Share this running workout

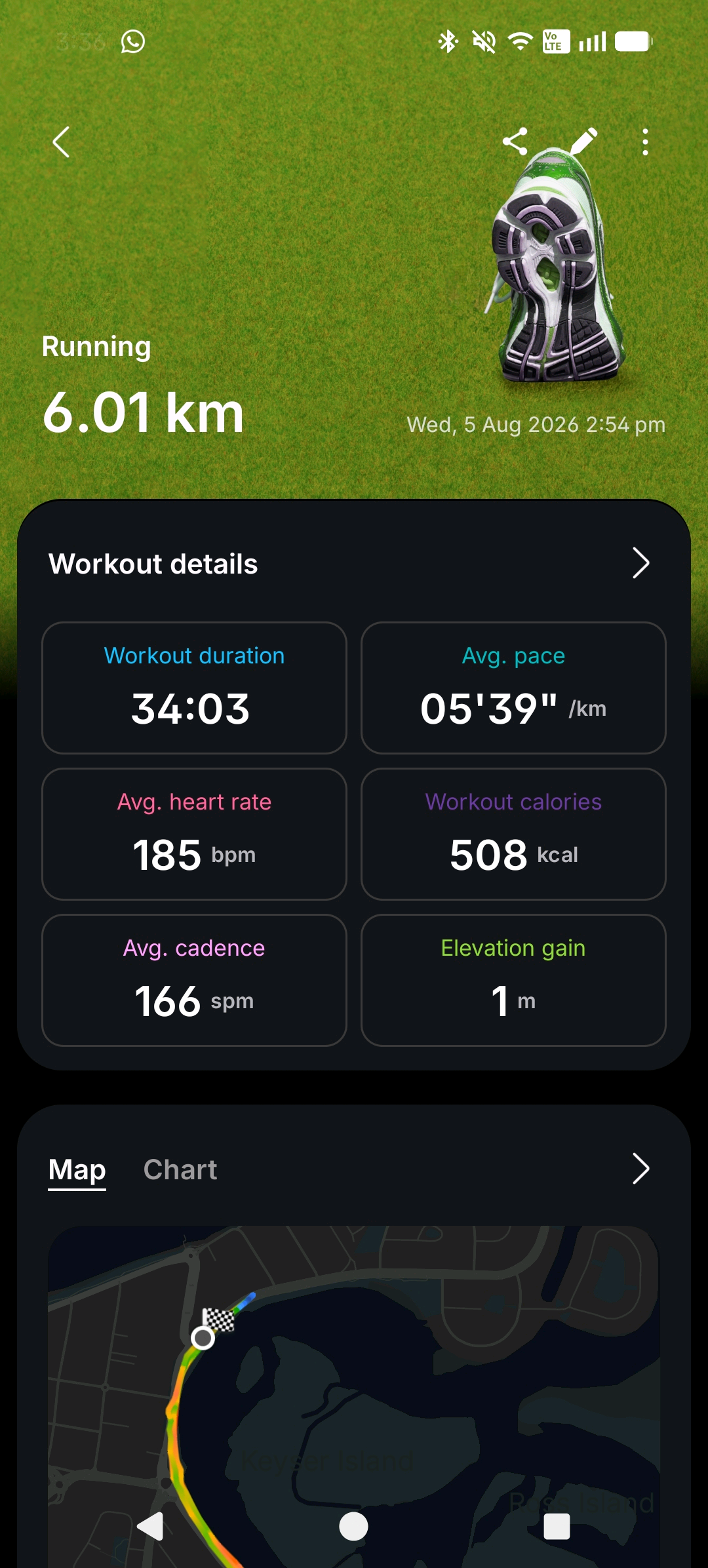click(515, 142)
